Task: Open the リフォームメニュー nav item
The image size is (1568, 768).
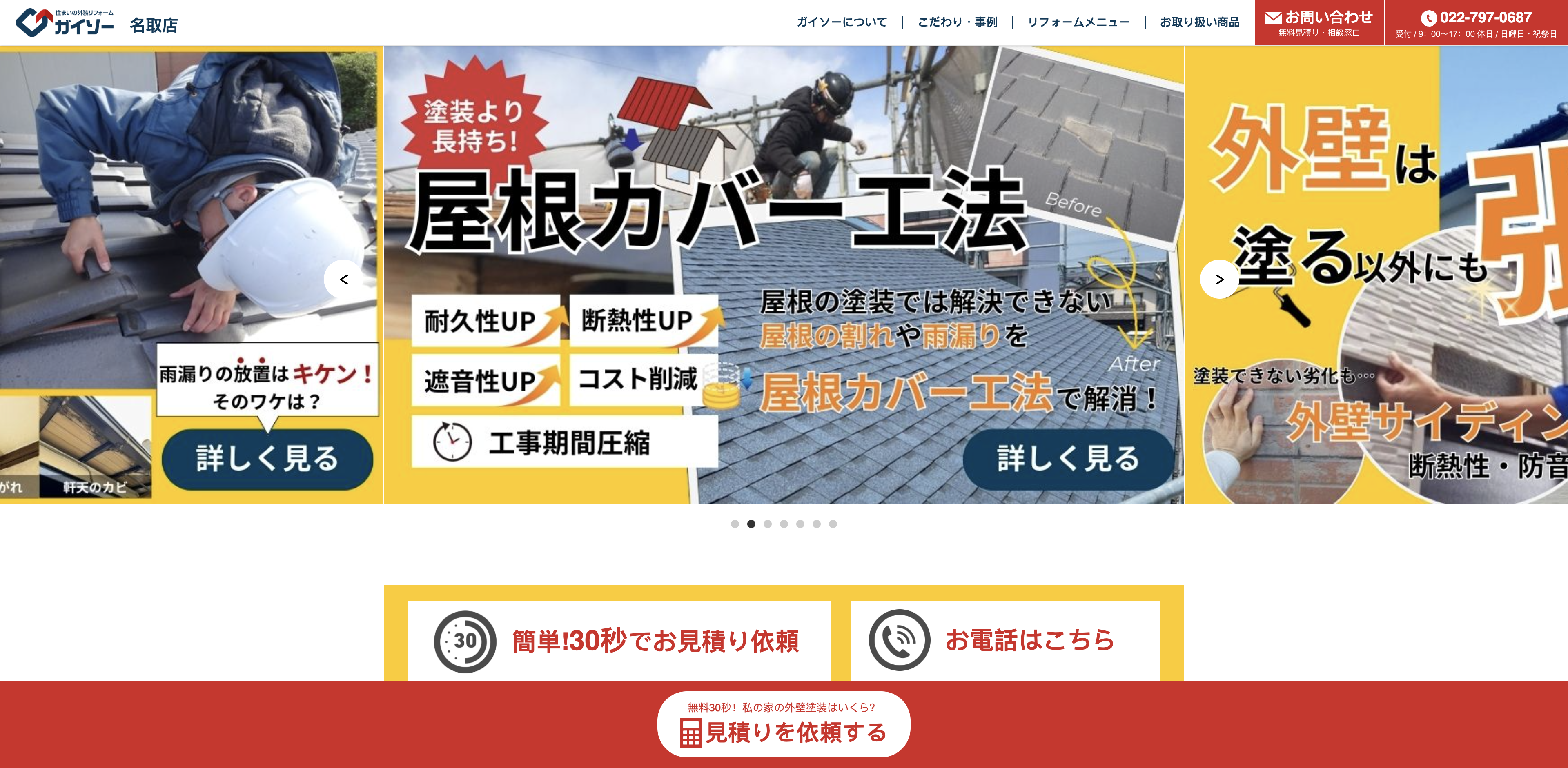Action: coord(1078,22)
